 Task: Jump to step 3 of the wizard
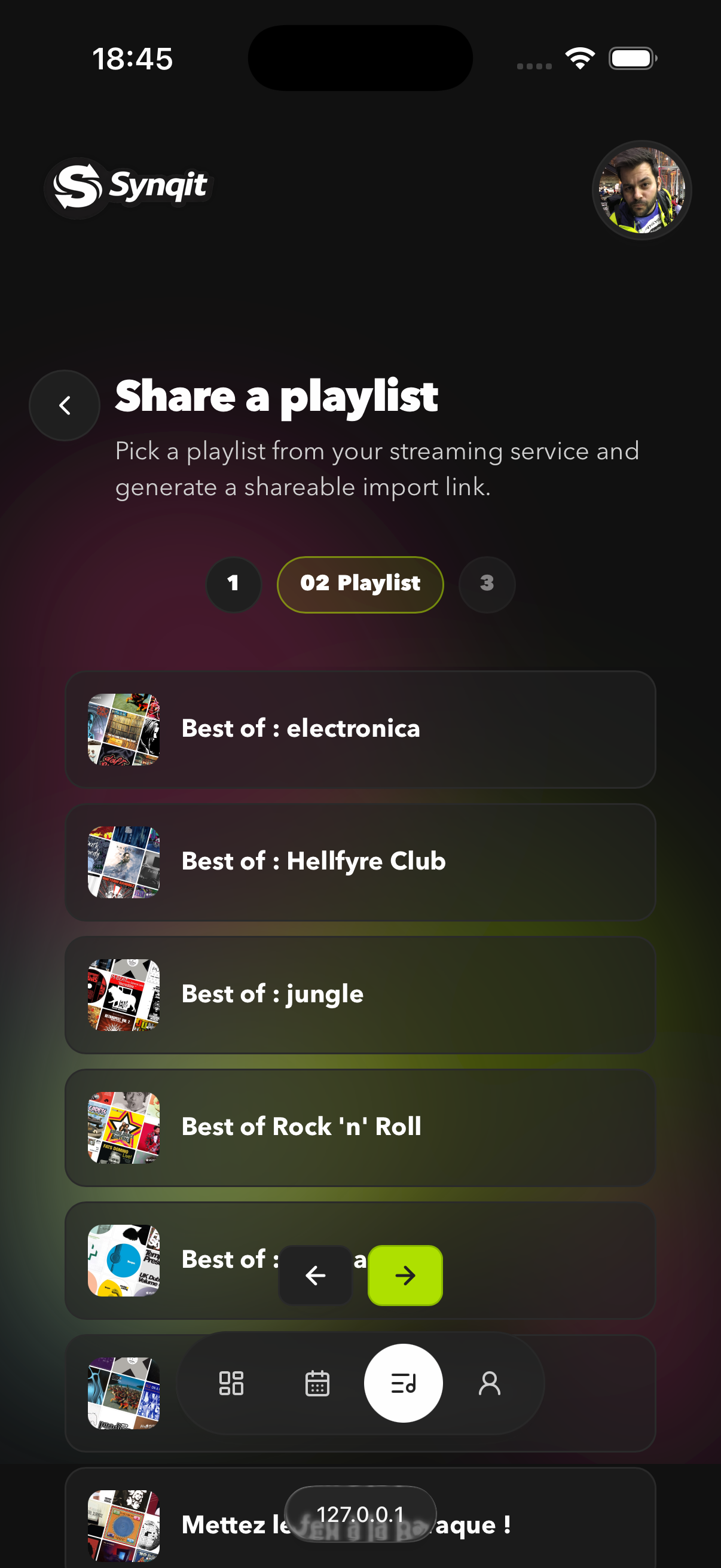click(x=487, y=584)
